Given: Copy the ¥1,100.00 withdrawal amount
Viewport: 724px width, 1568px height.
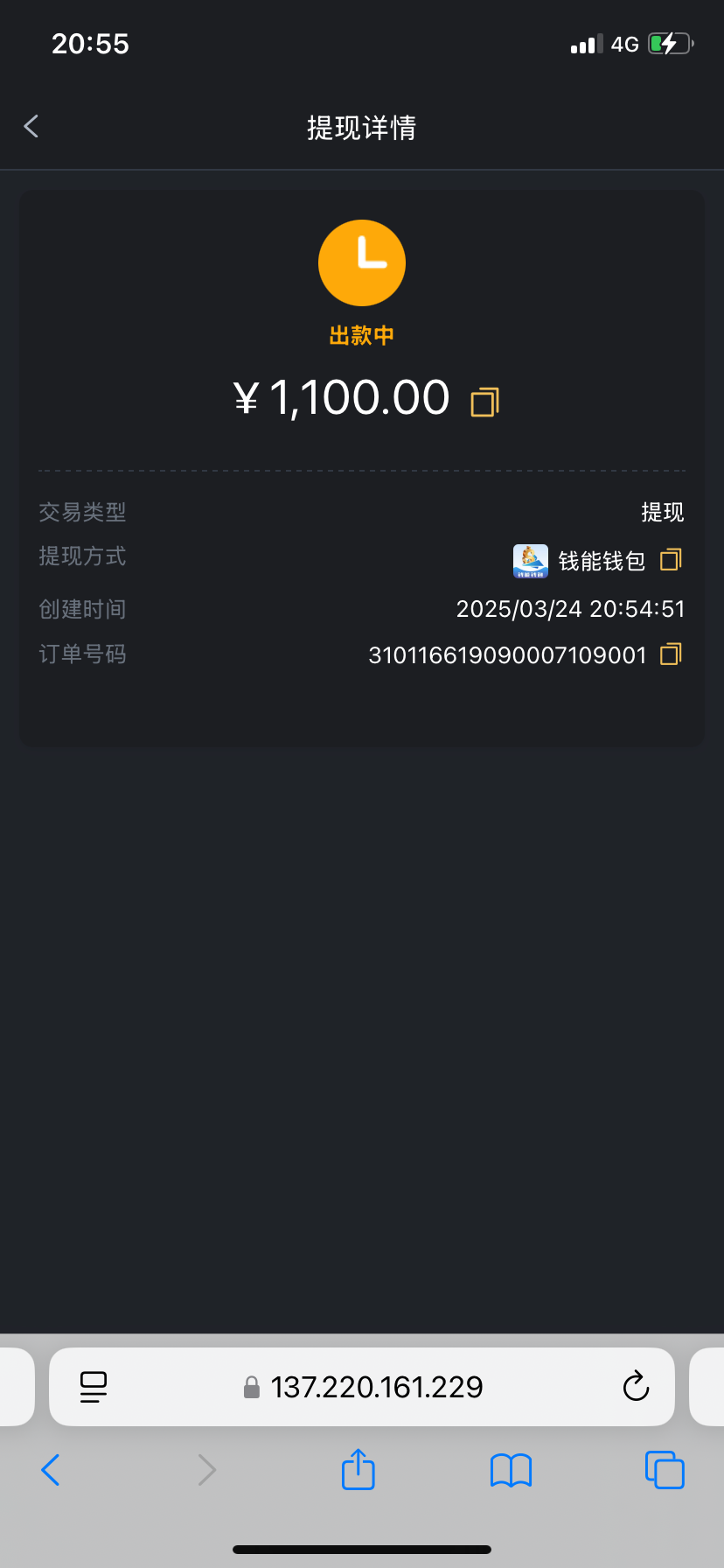Looking at the screenshot, I should tap(485, 402).
